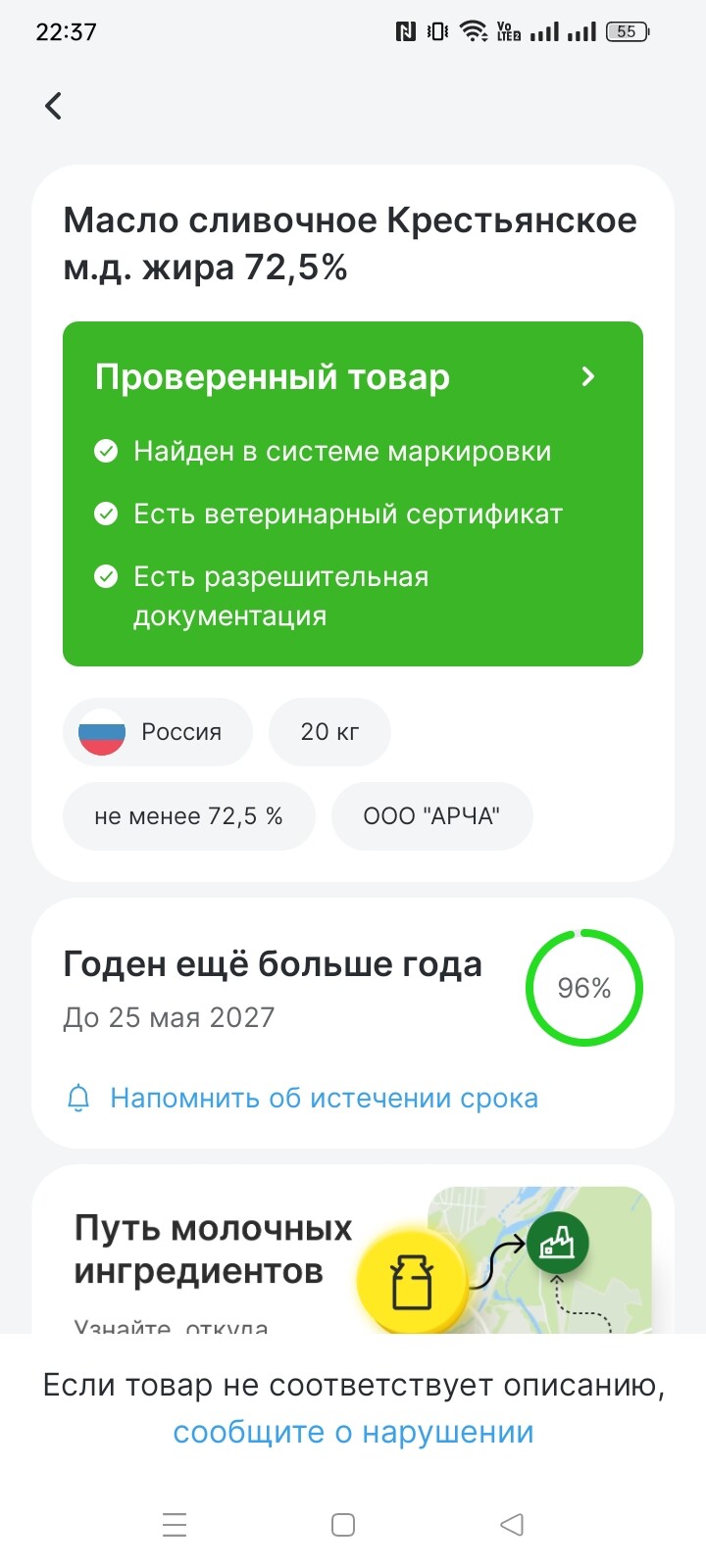
Task: Select the 20 кг weight chip
Action: point(329,731)
